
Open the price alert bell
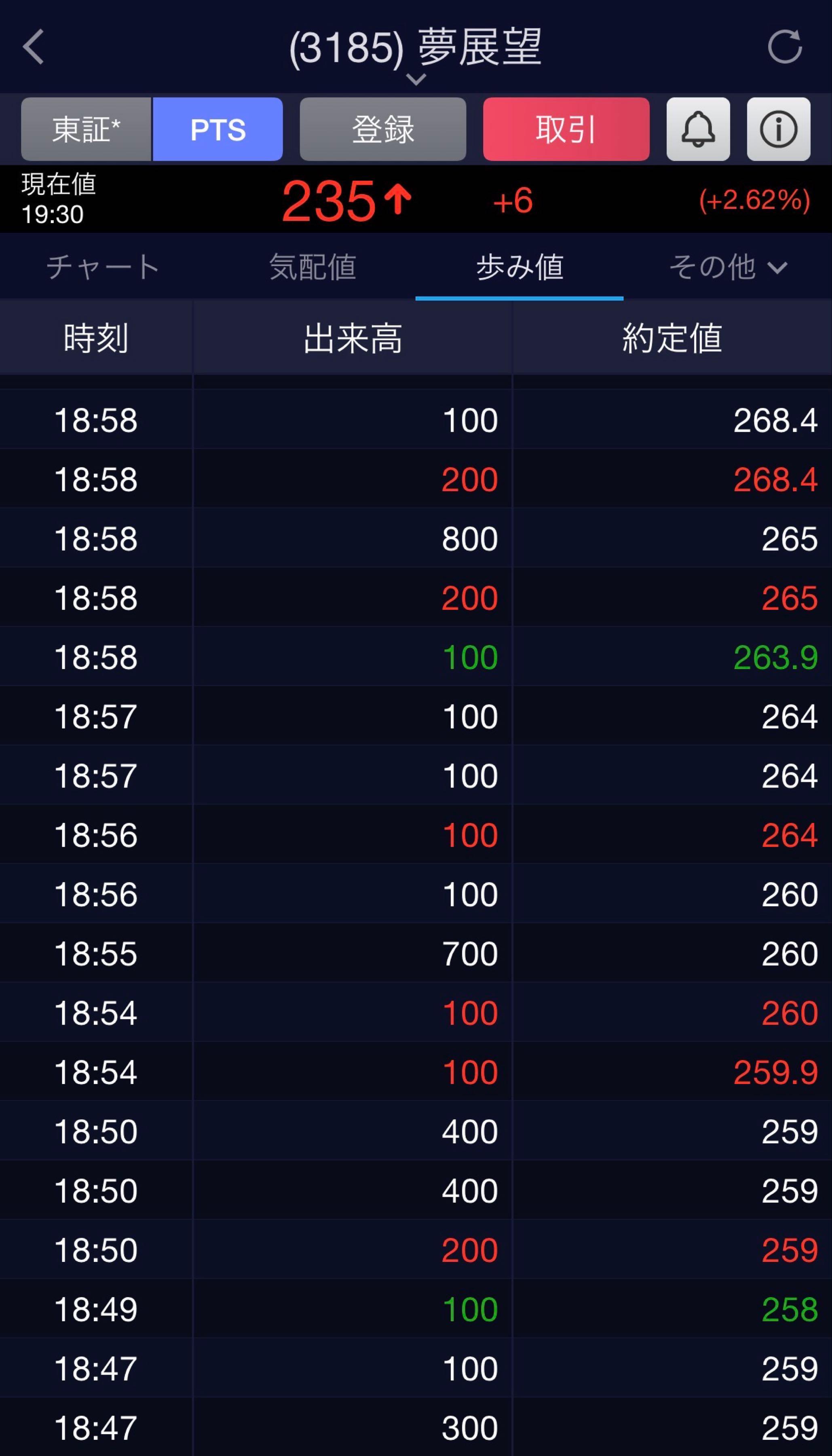click(698, 129)
